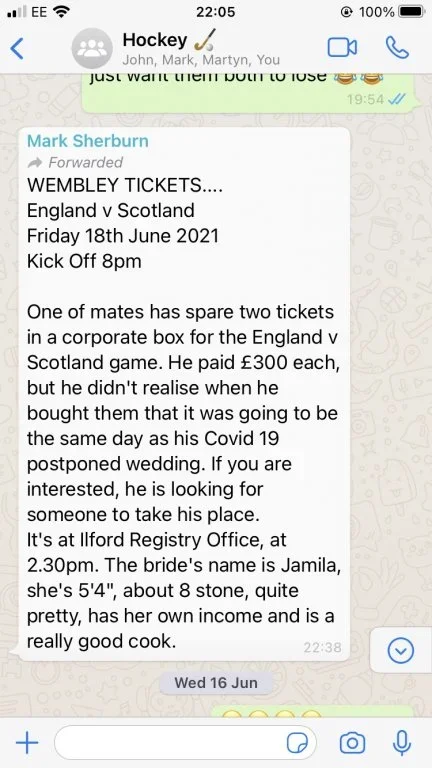The image size is (432, 768).
Task: Jump to the latest messages
Action: click(x=401, y=650)
